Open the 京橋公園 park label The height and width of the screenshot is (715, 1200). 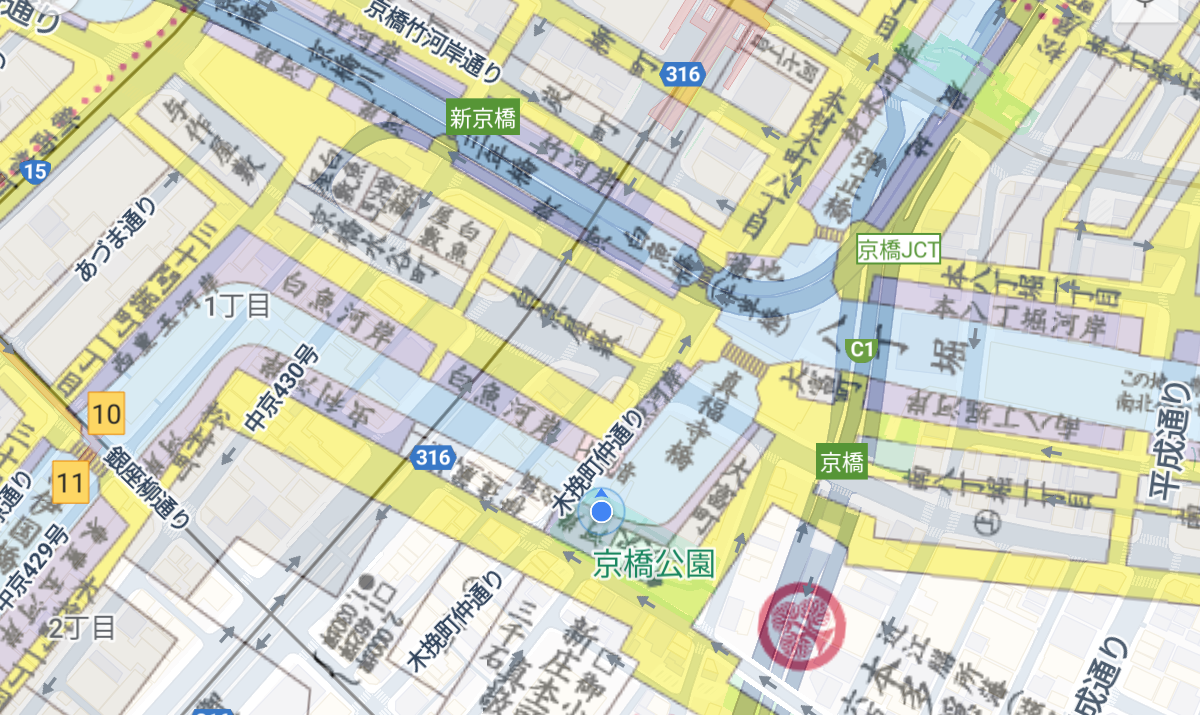point(654,565)
